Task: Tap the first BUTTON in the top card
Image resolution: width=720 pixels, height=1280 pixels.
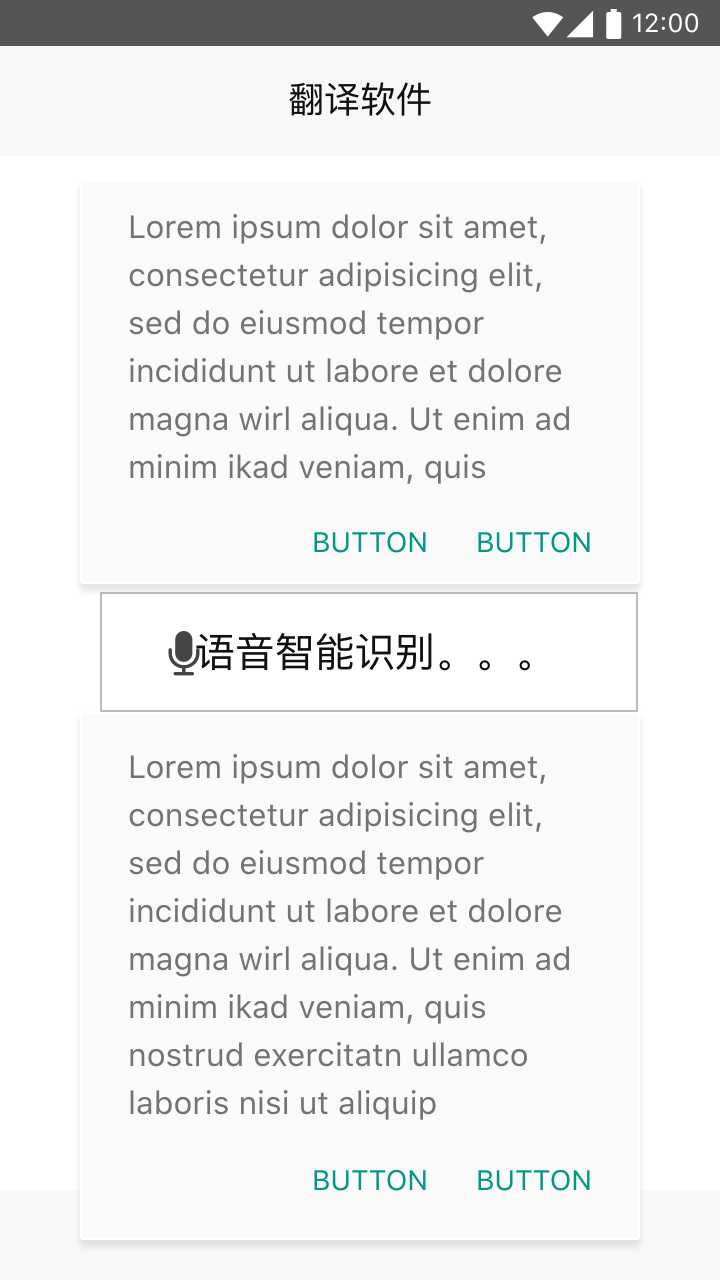Action: pyautogui.click(x=370, y=542)
